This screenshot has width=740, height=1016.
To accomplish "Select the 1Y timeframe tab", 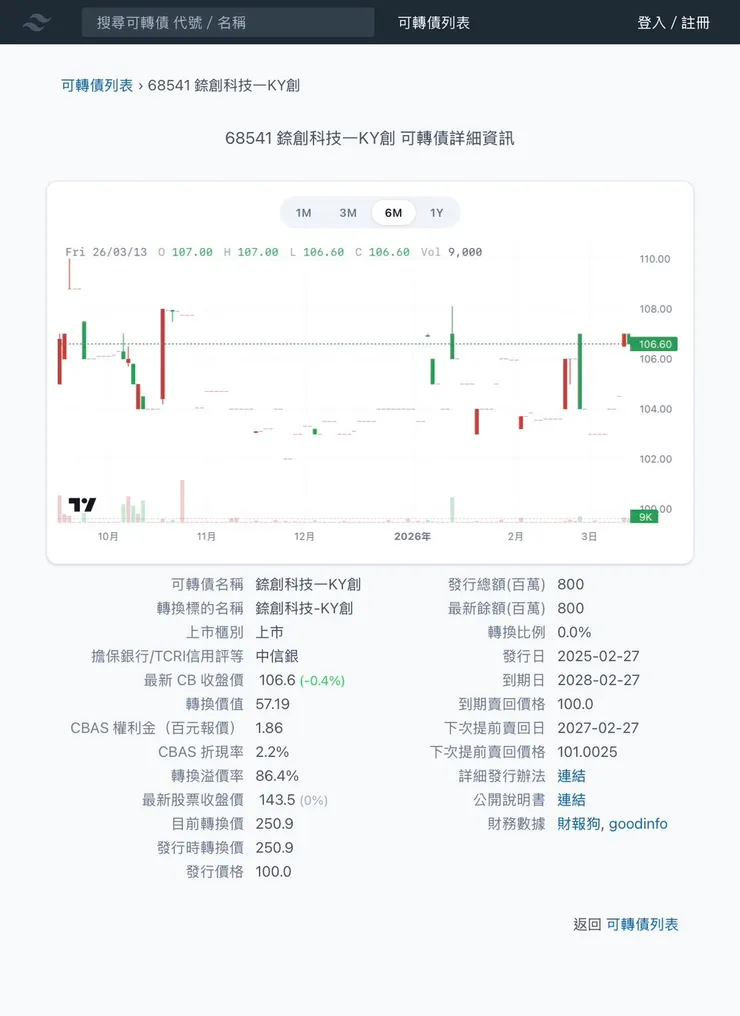I will coord(435,213).
